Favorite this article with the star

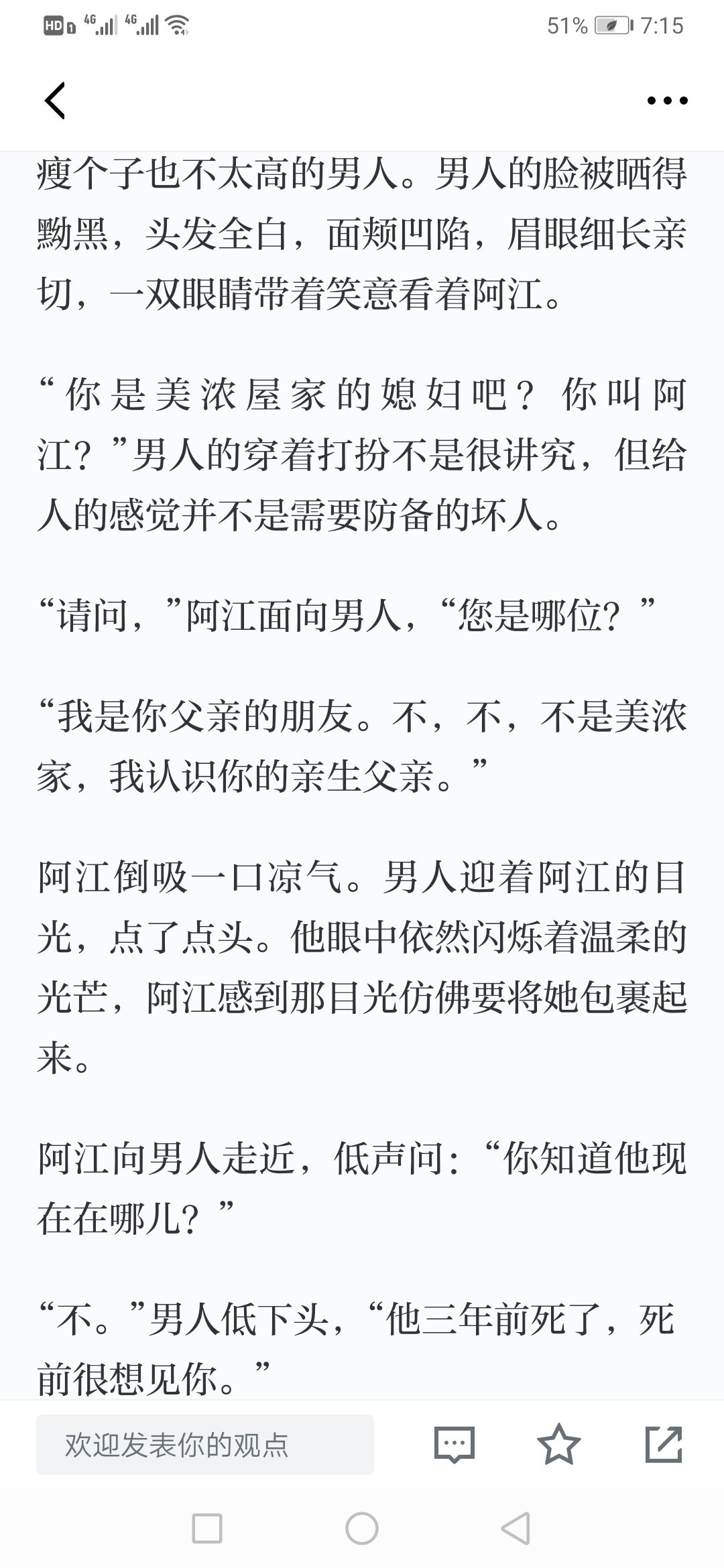(559, 1445)
